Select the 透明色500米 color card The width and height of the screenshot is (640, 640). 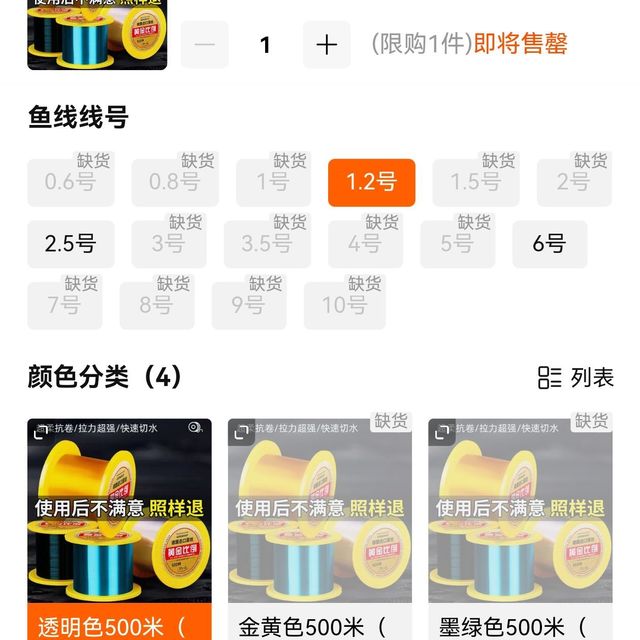[119, 530]
